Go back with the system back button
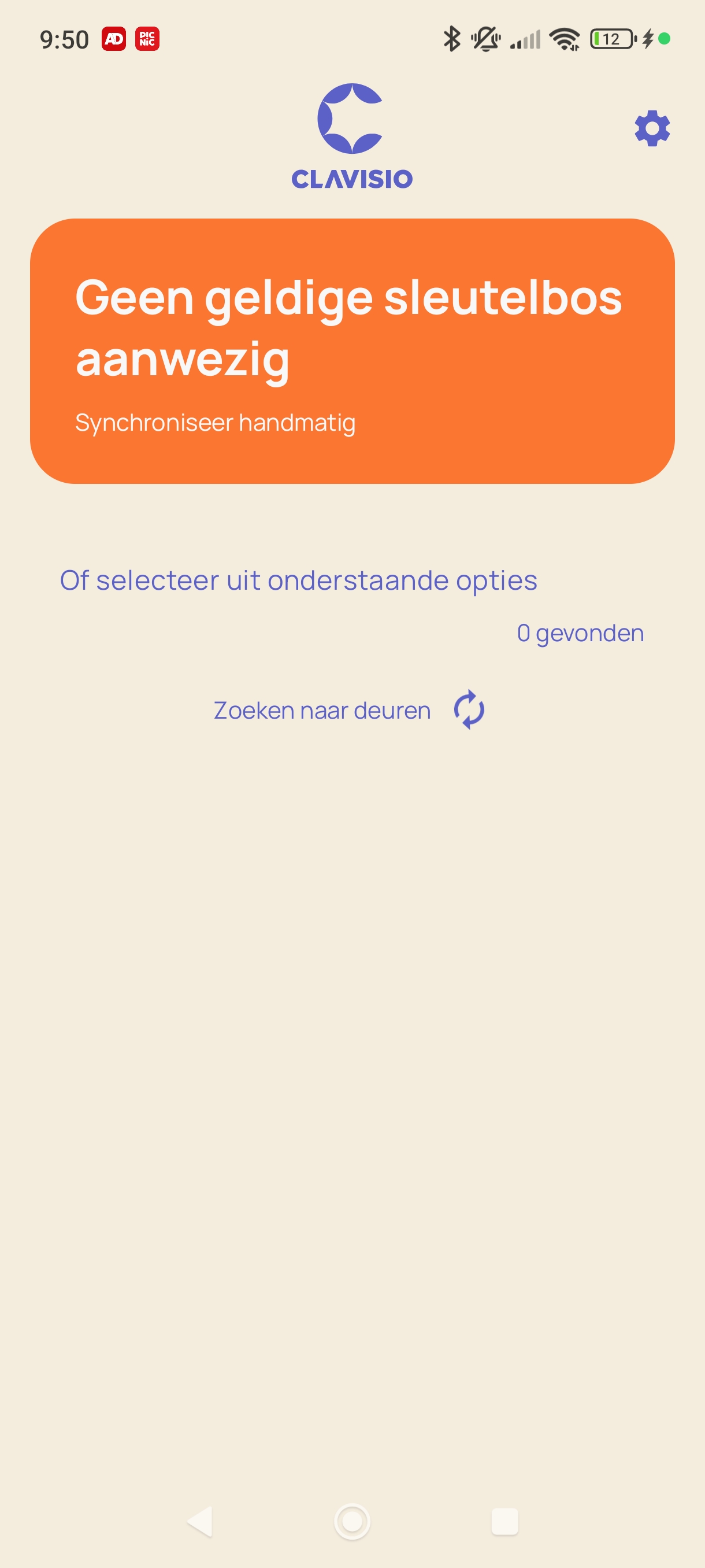Viewport: 705px width, 1568px height. point(201,1521)
